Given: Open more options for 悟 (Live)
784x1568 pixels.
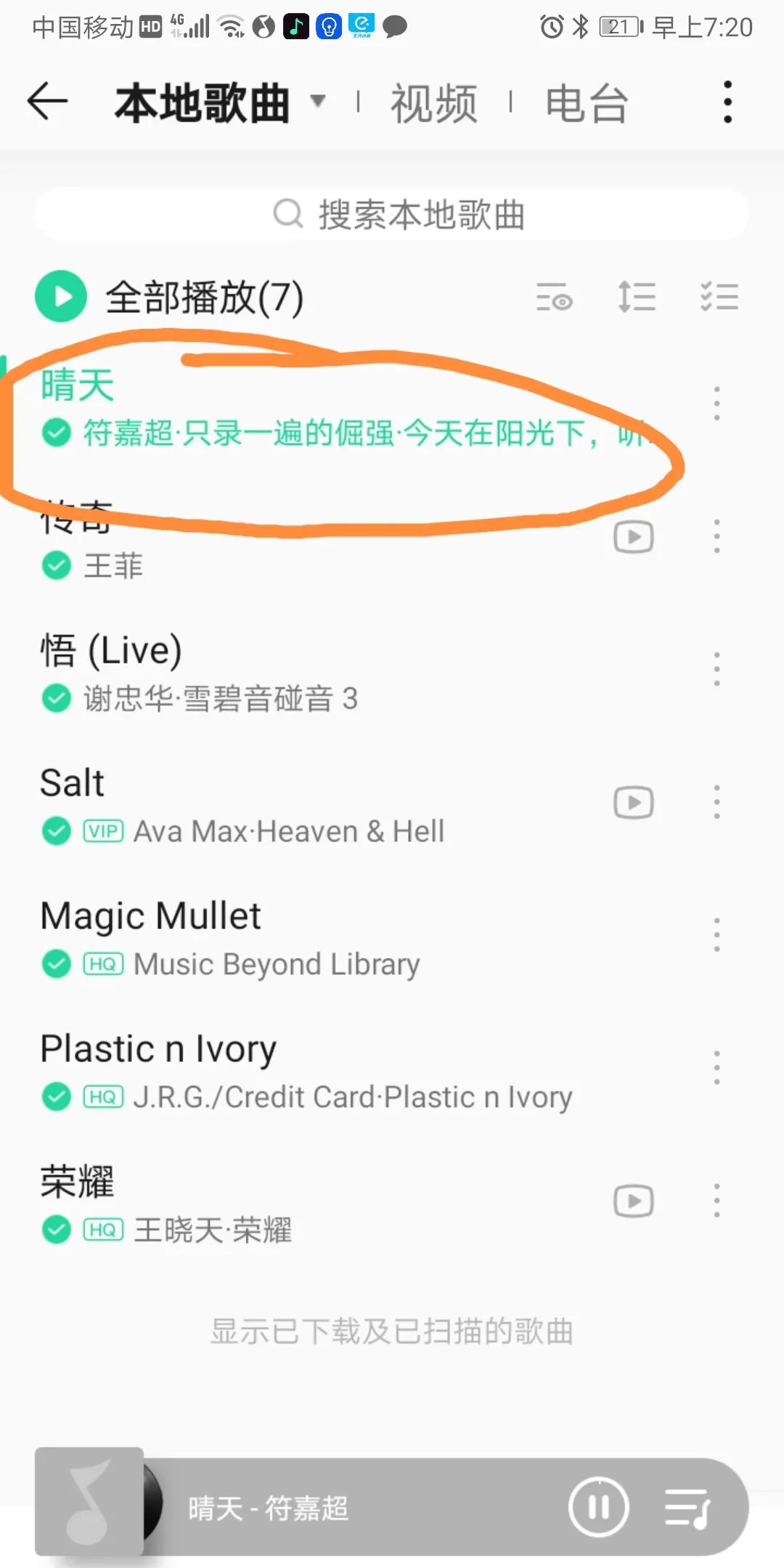Looking at the screenshot, I should [x=716, y=669].
